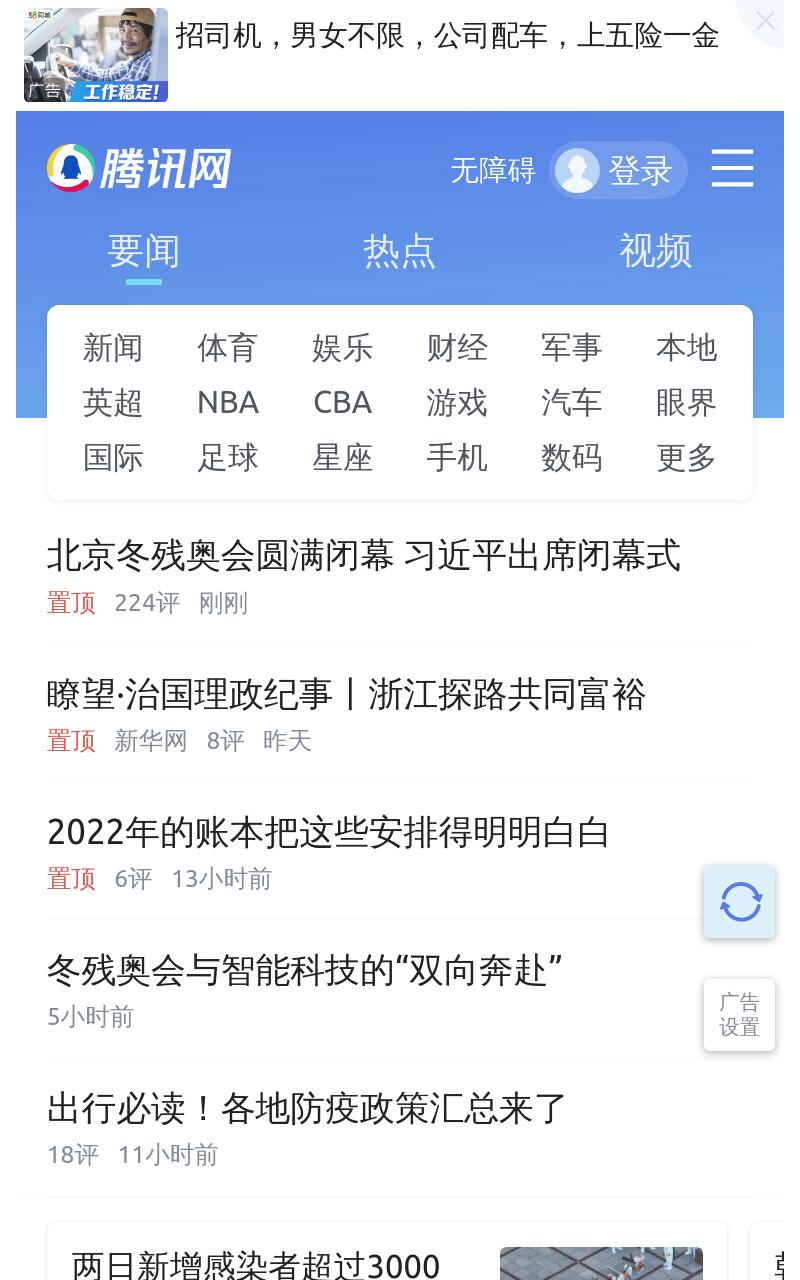Go to the 财经 finance channel
This screenshot has height=1280, width=800.
[x=457, y=348]
